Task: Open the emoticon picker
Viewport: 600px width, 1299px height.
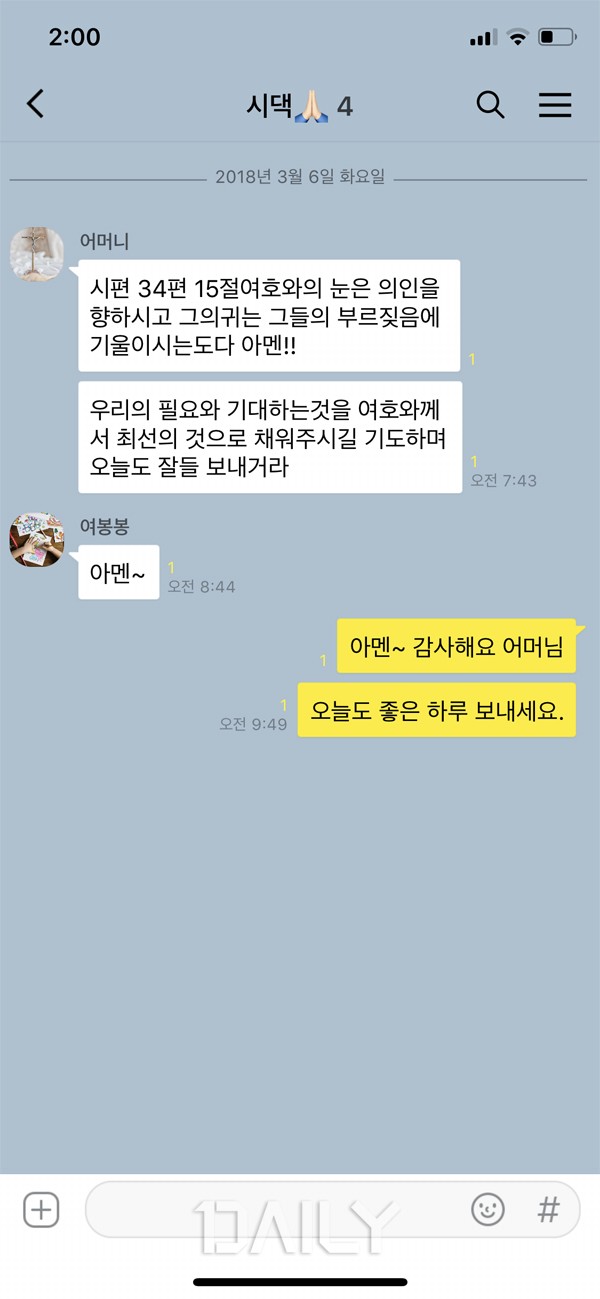Action: pyautogui.click(x=487, y=1211)
